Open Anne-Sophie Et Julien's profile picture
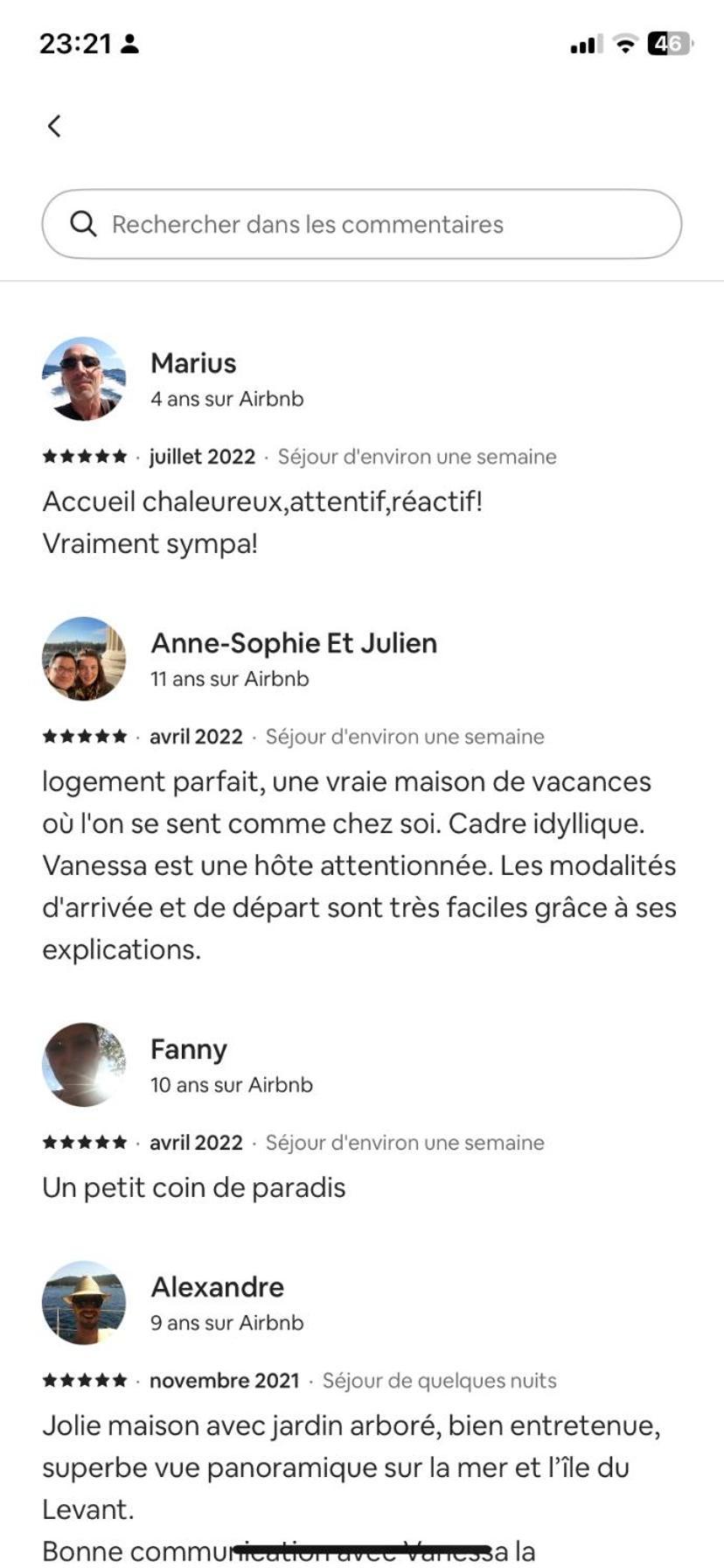724x1568 pixels. click(84, 659)
